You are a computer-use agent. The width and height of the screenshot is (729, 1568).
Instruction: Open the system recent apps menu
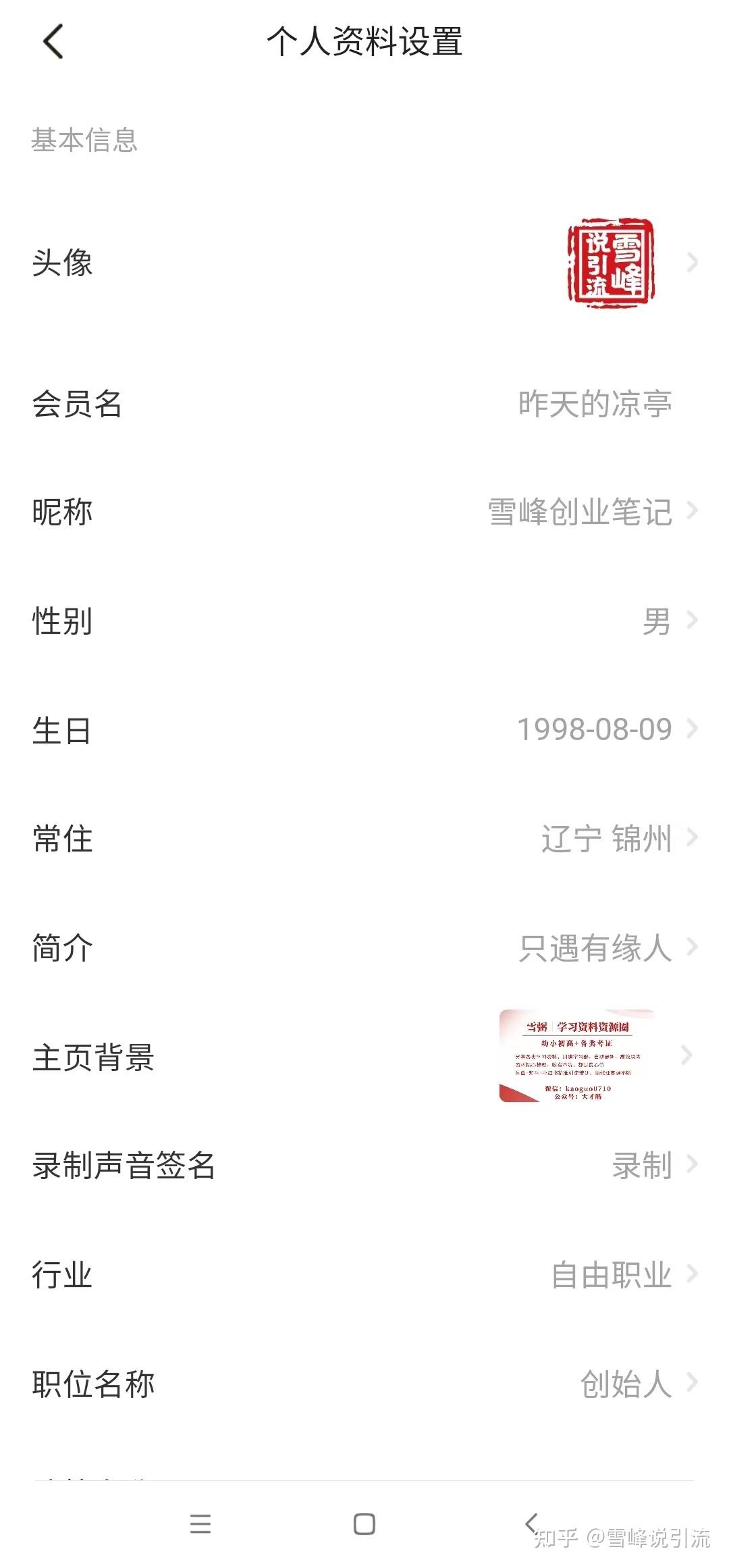(200, 1524)
